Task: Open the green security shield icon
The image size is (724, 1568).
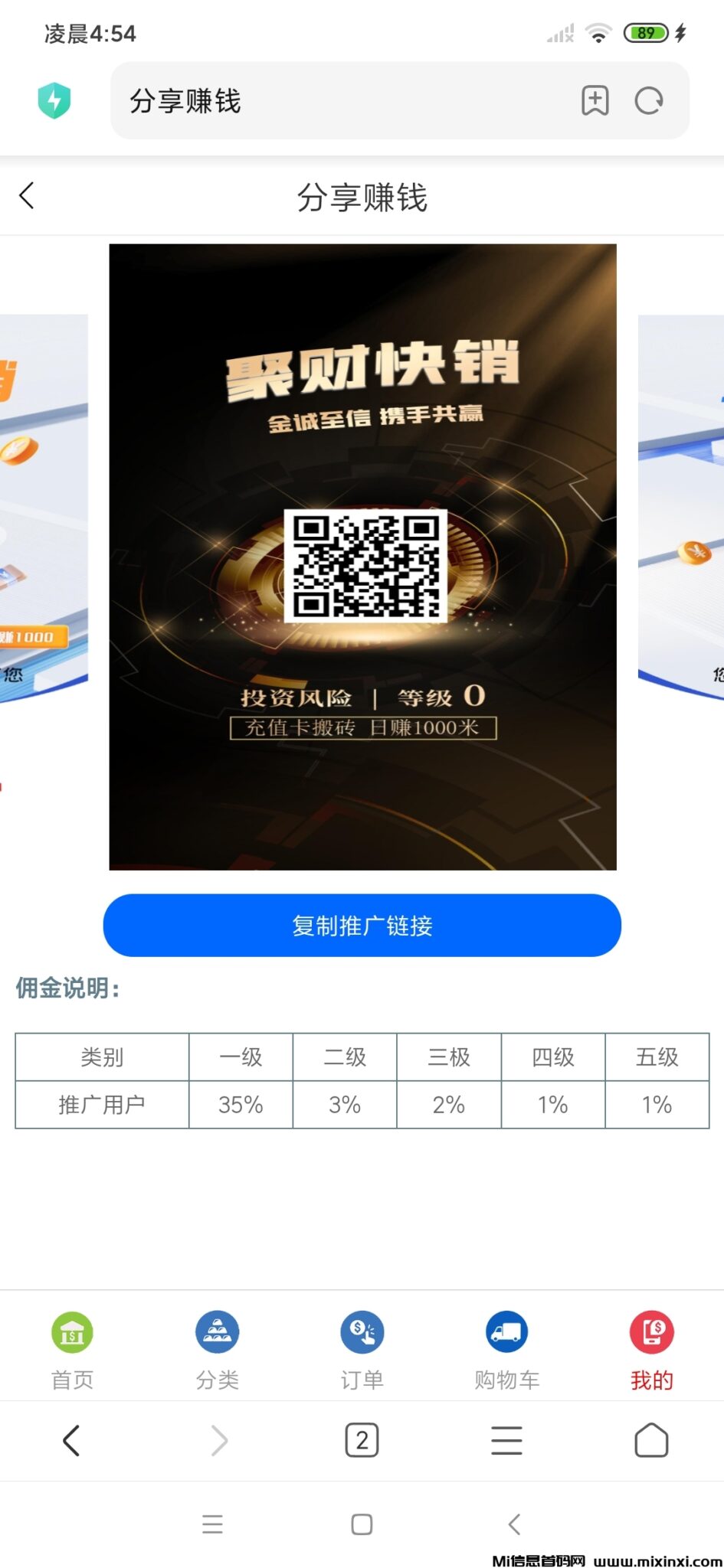Action: click(x=54, y=100)
